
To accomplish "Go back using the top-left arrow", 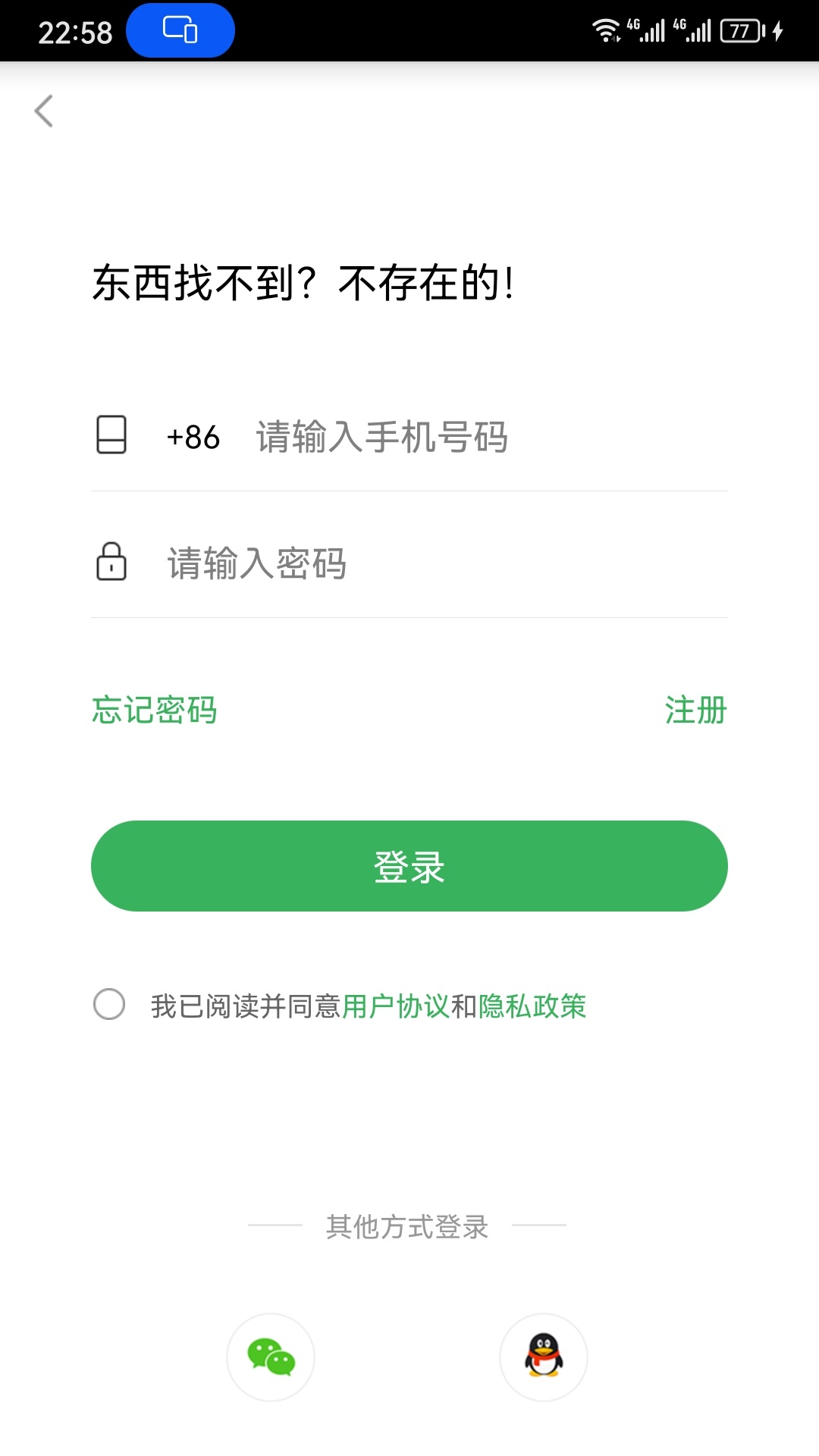I will [x=44, y=111].
